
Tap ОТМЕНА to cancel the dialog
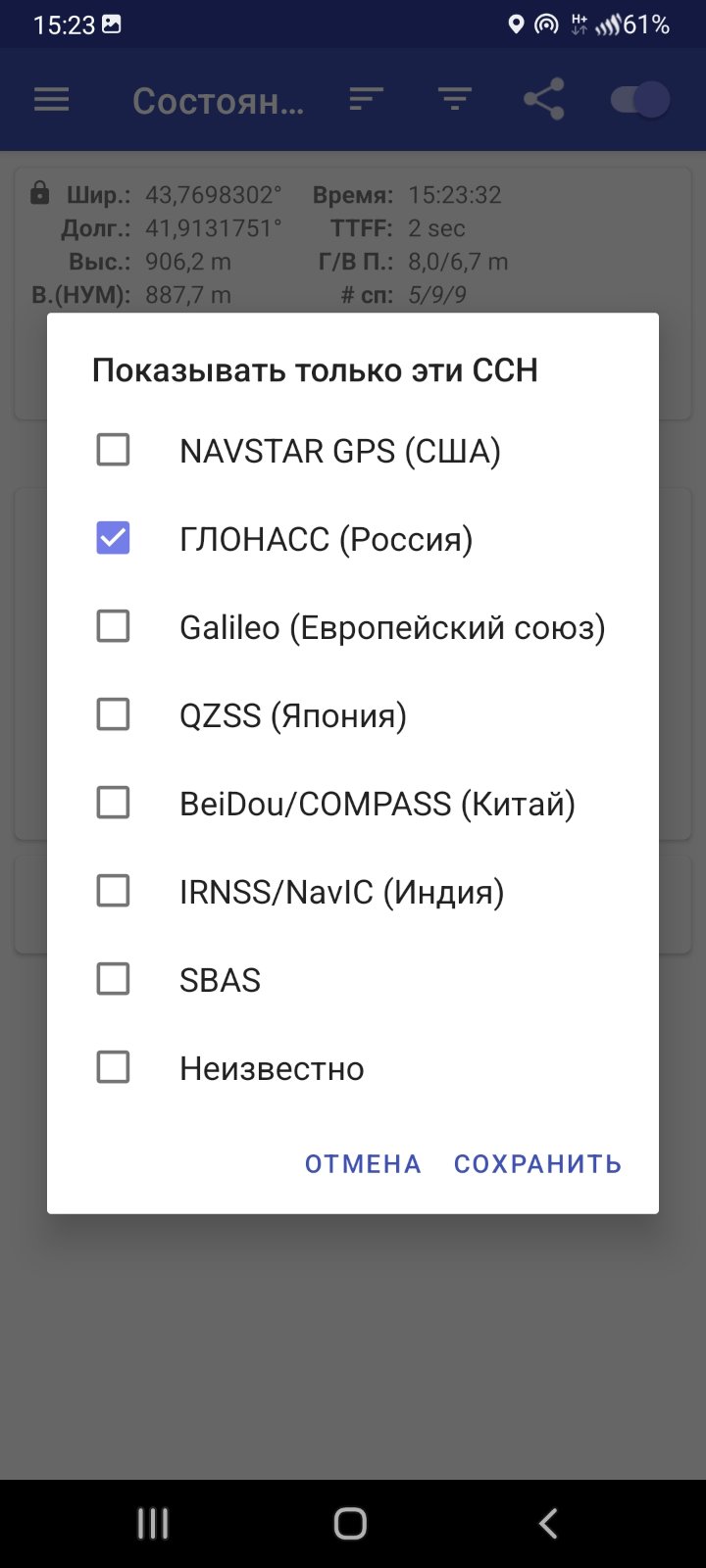point(363,1163)
